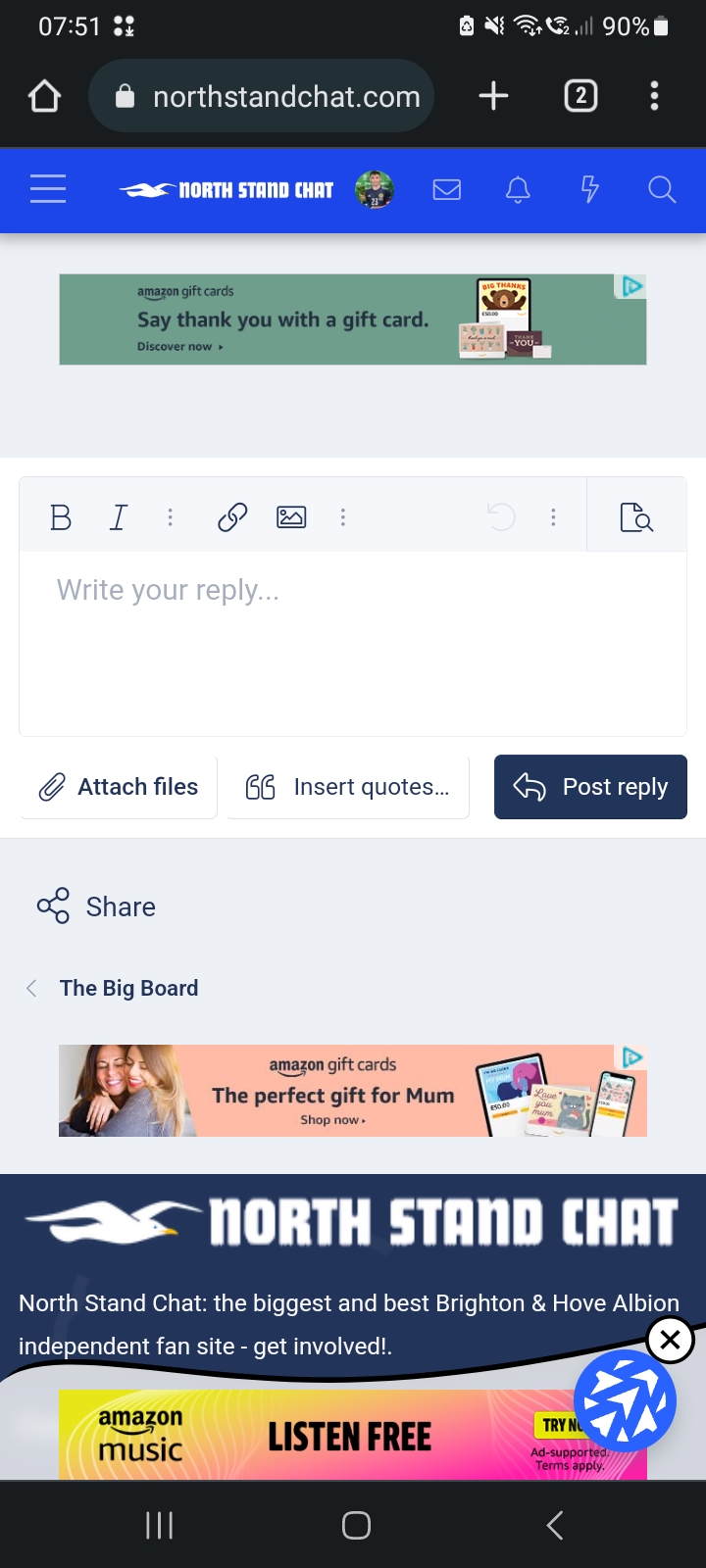This screenshot has width=706, height=1568.
Task: Preview the reply draft
Action: [x=636, y=516]
